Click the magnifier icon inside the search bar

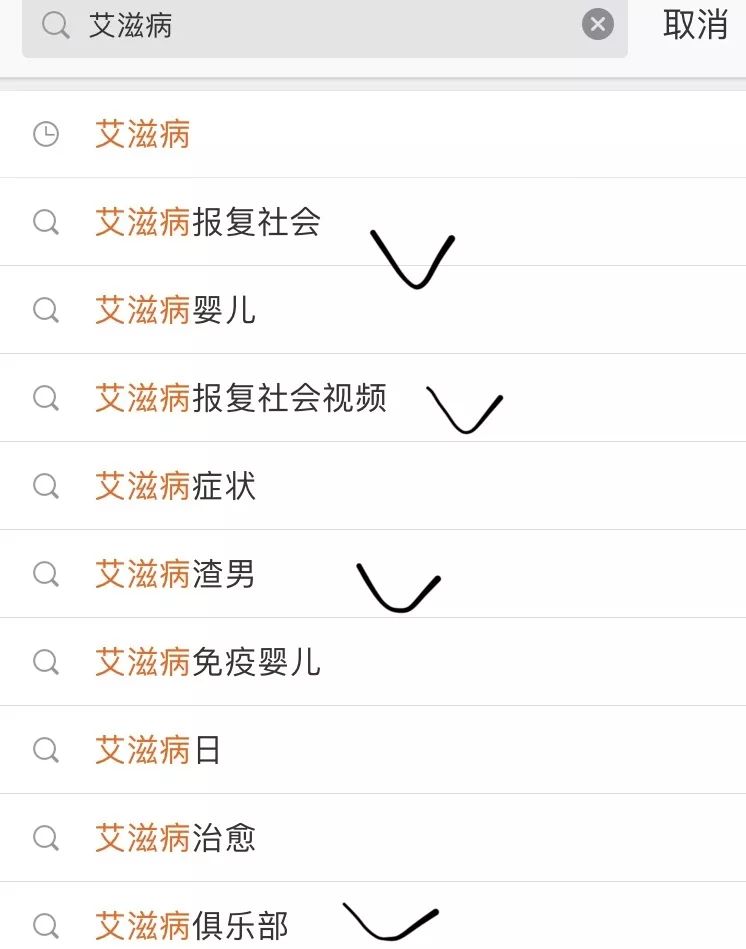pyautogui.click(x=54, y=24)
